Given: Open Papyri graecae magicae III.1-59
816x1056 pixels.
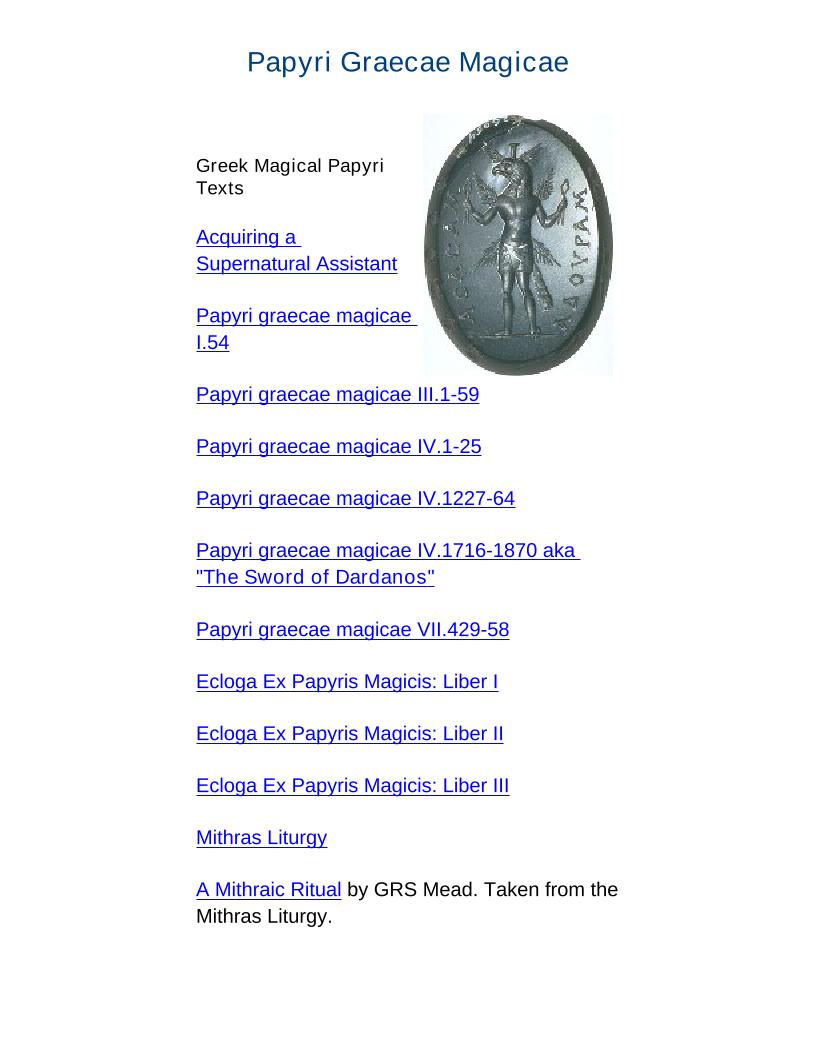Looking at the screenshot, I should coord(337,395).
